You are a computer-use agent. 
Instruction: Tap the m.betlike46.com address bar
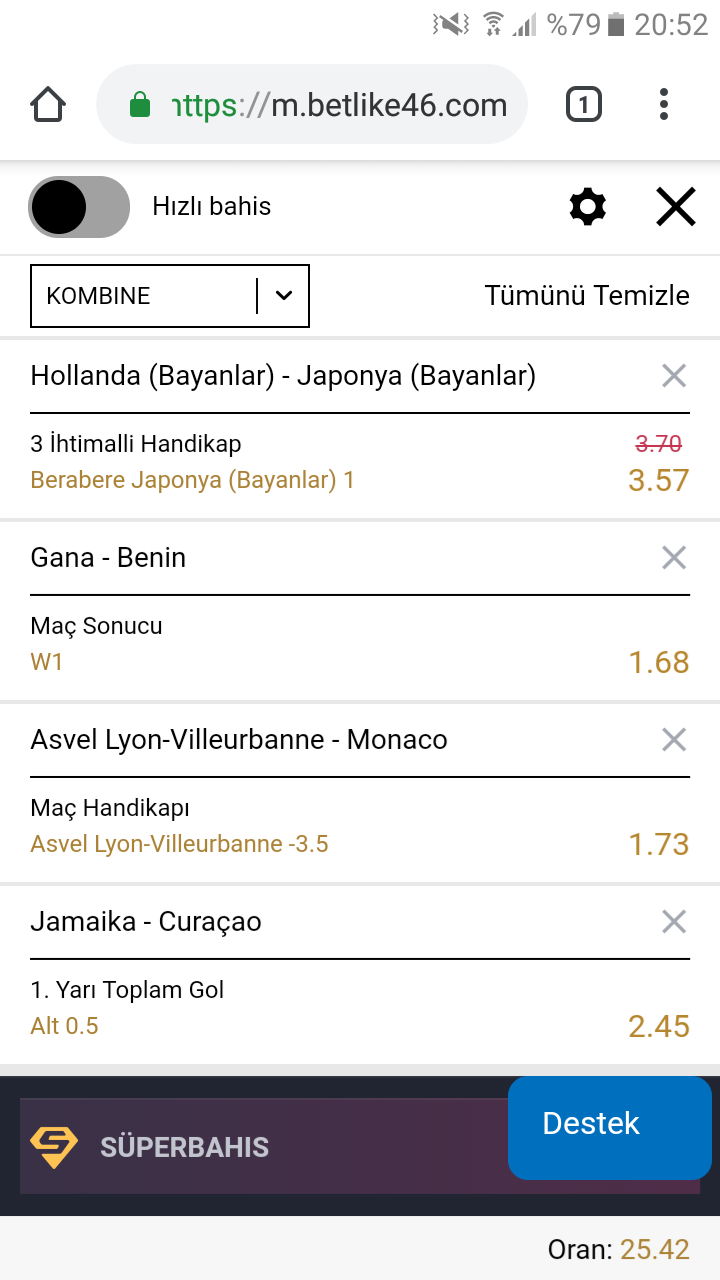312,104
